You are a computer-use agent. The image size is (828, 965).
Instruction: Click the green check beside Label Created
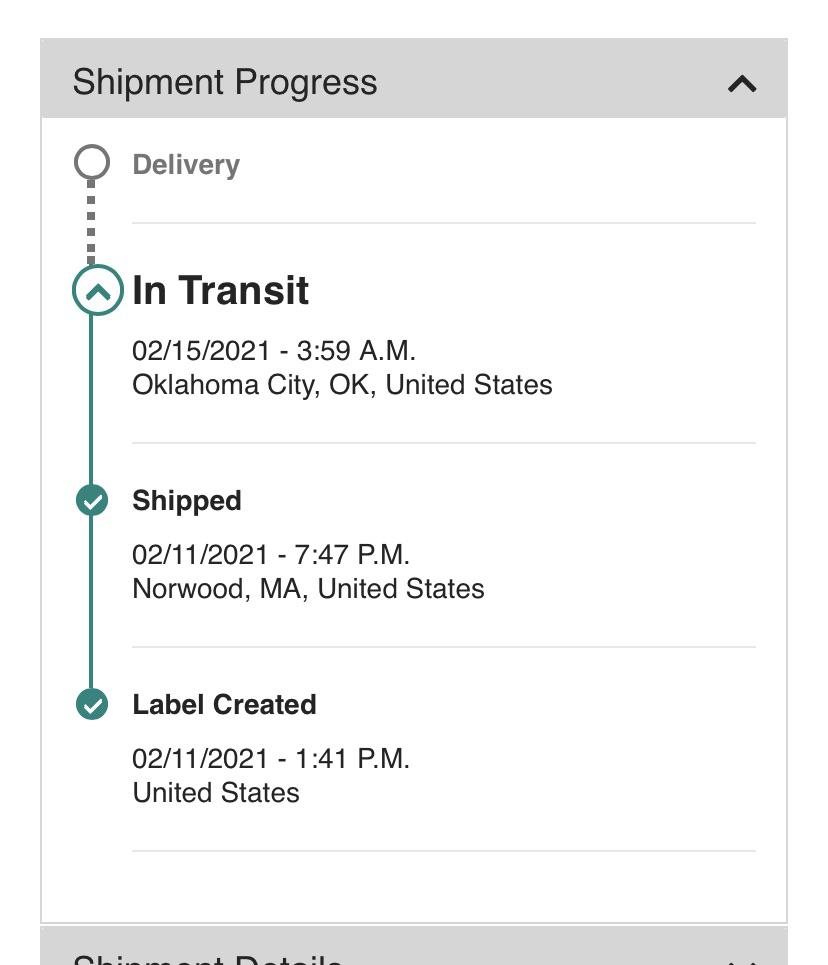pyautogui.click(x=93, y=705)
